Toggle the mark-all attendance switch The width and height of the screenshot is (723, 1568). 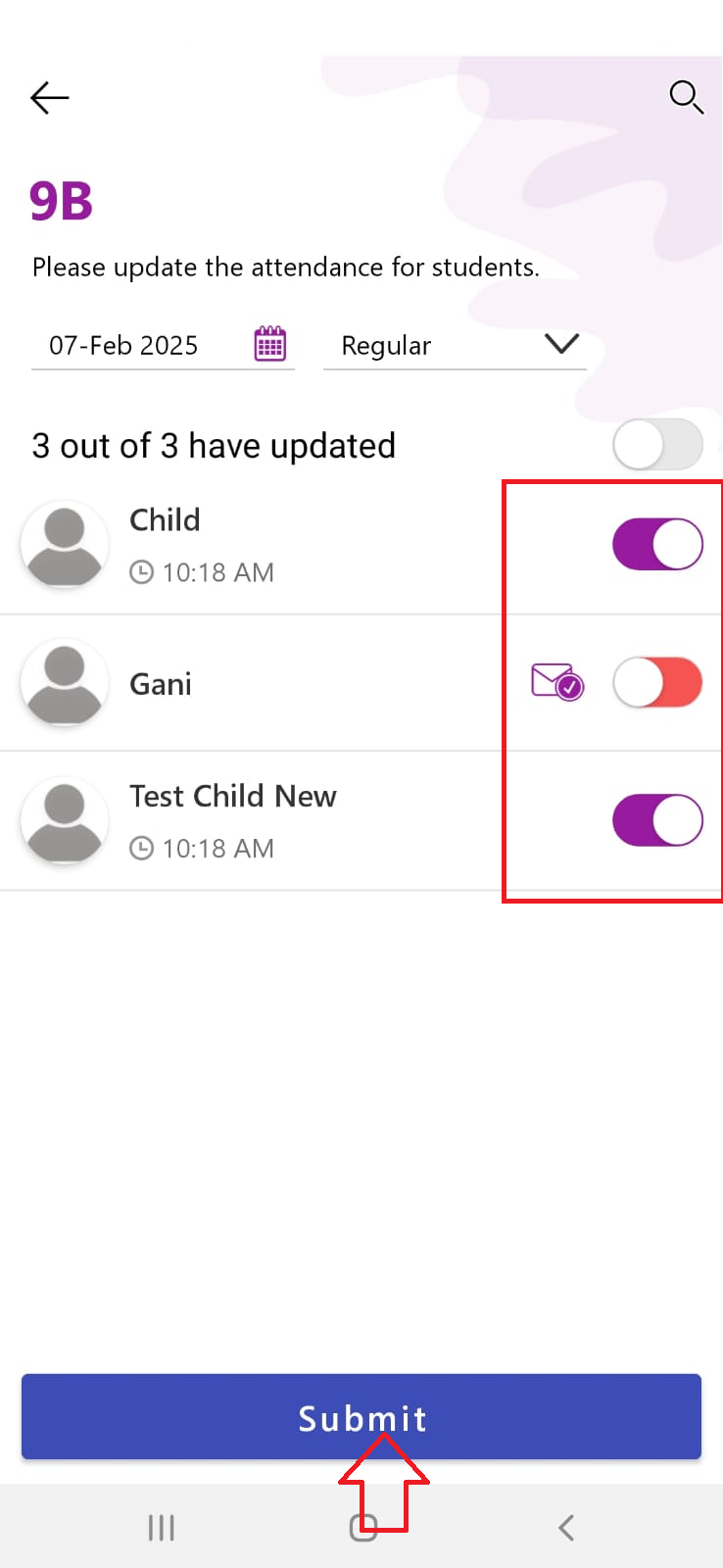pos(657,445)
